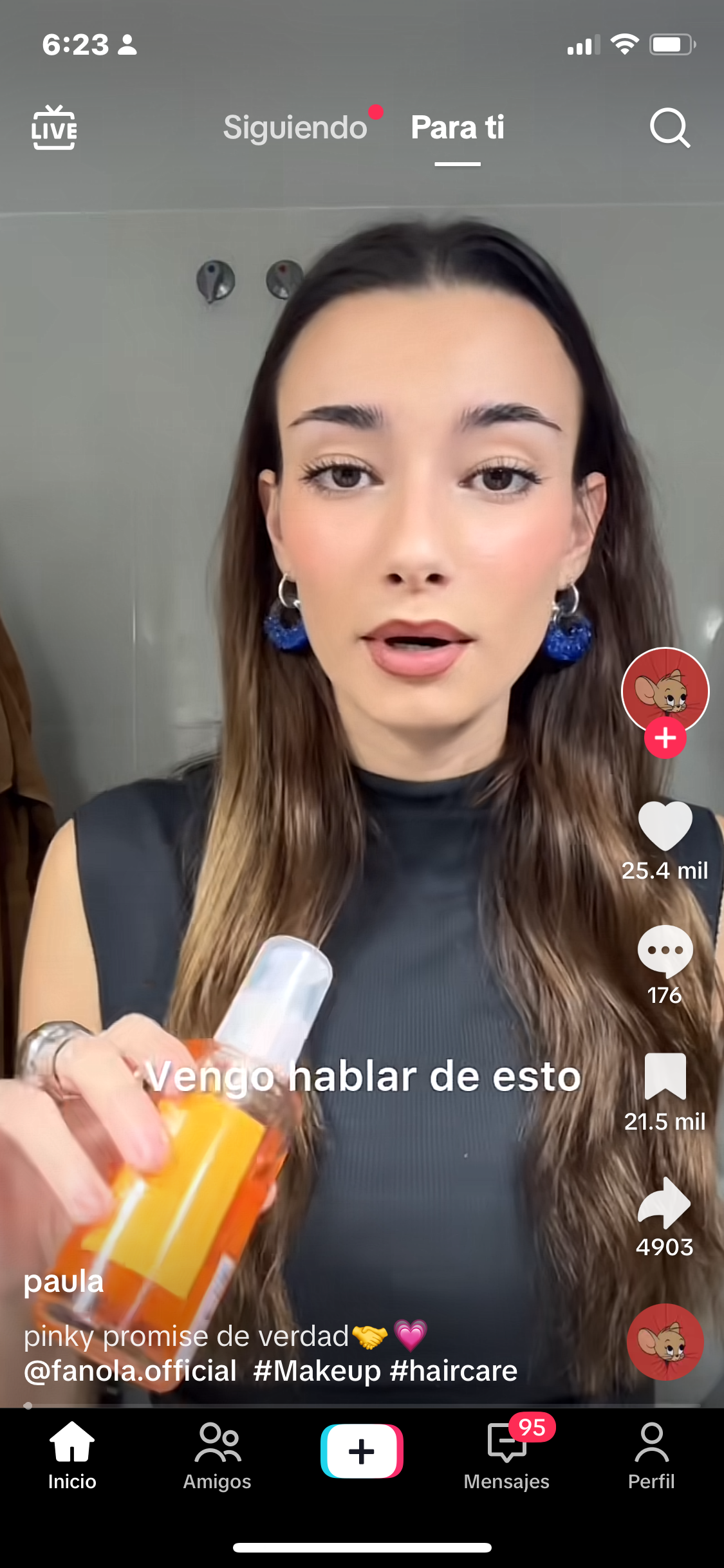Open the #Makeup hashtag

317,1371
